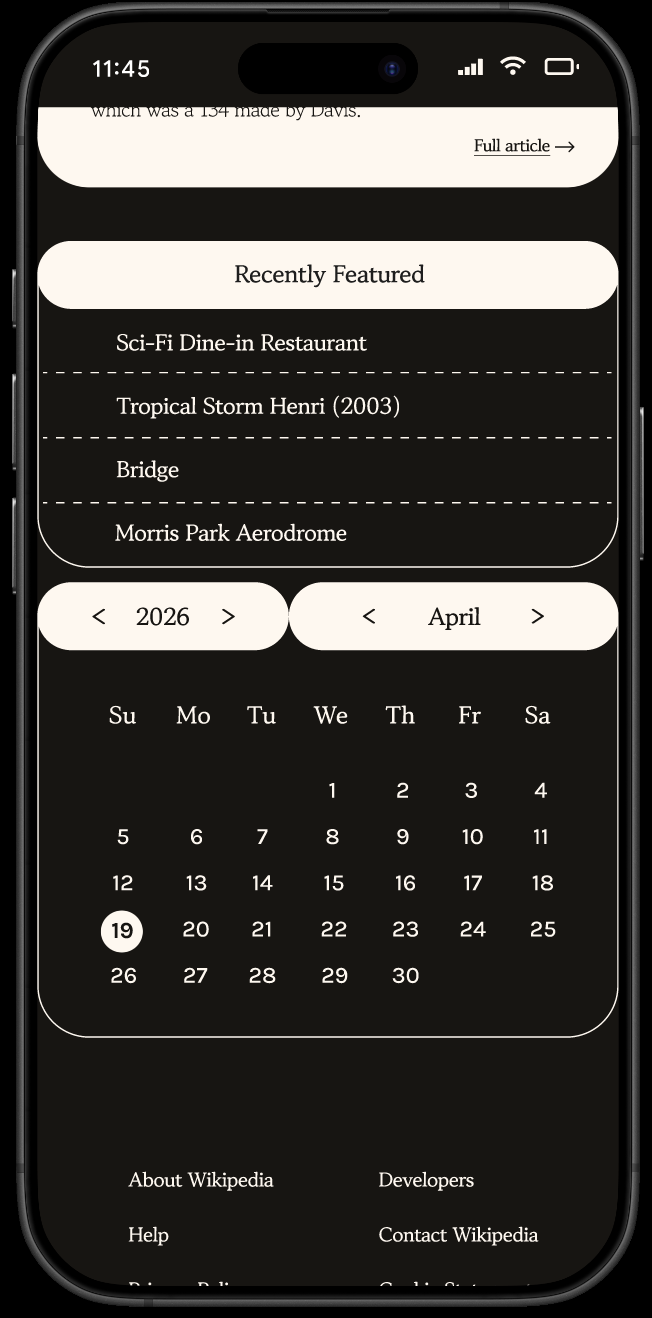Open About Wikipedia link

pyautogui.click(x=201, y=1180)
